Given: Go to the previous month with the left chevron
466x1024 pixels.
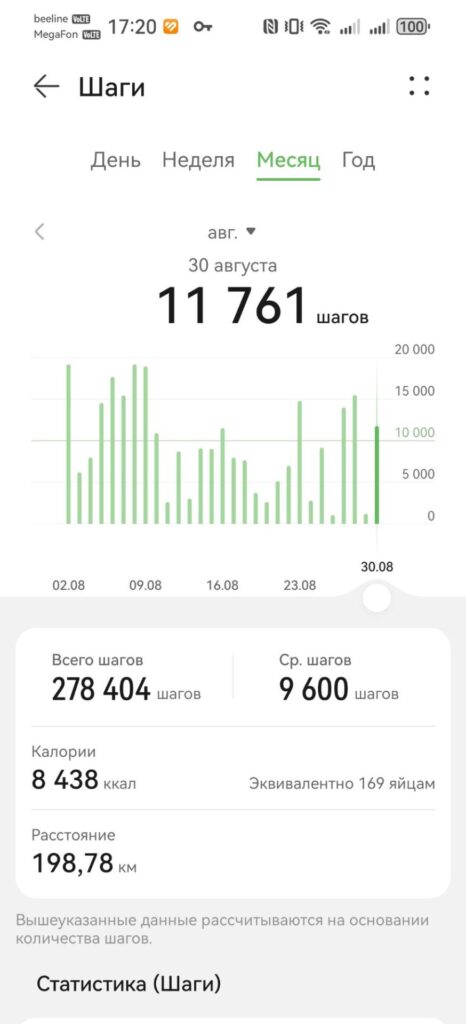Looking at the screenshot, I should [x=40, y=231].
